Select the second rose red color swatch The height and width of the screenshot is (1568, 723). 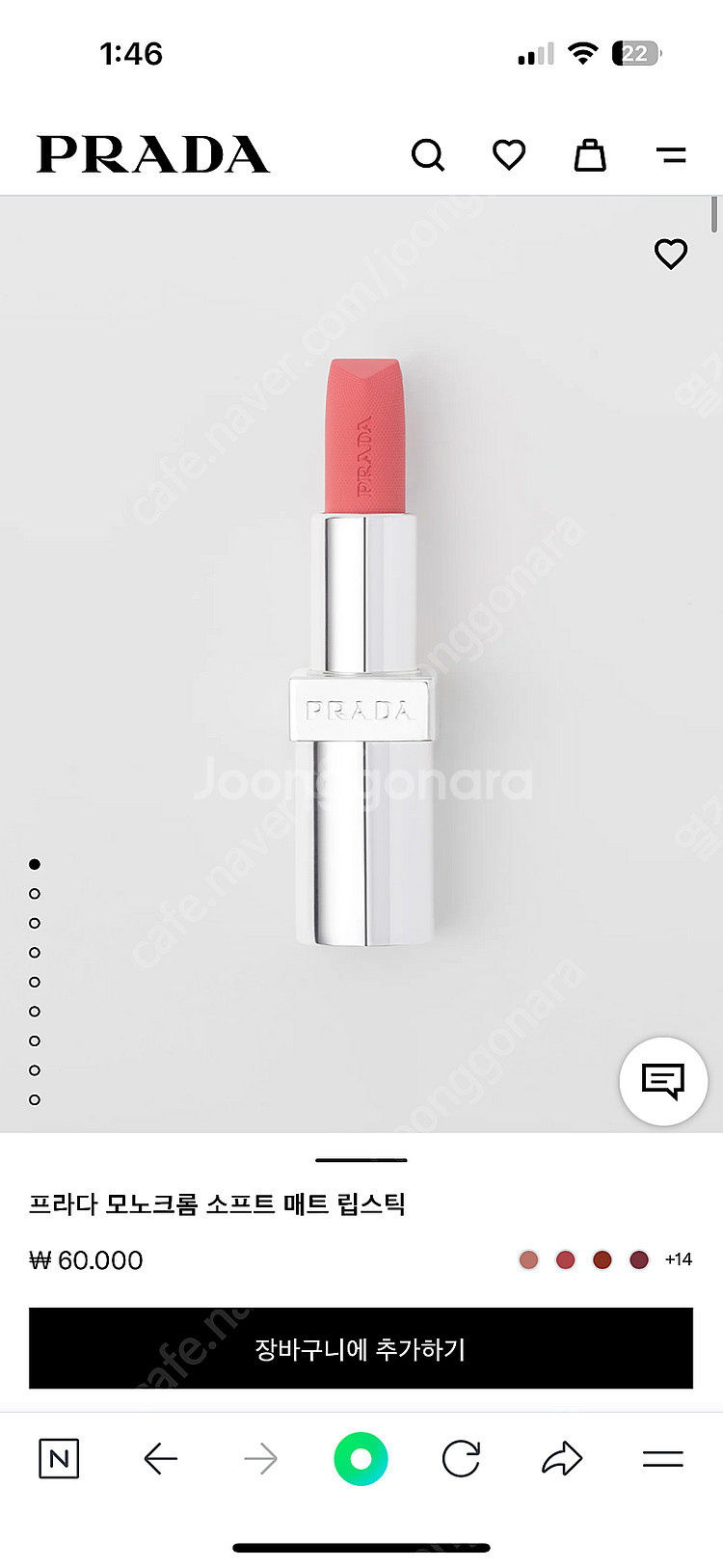(566, 1259)
